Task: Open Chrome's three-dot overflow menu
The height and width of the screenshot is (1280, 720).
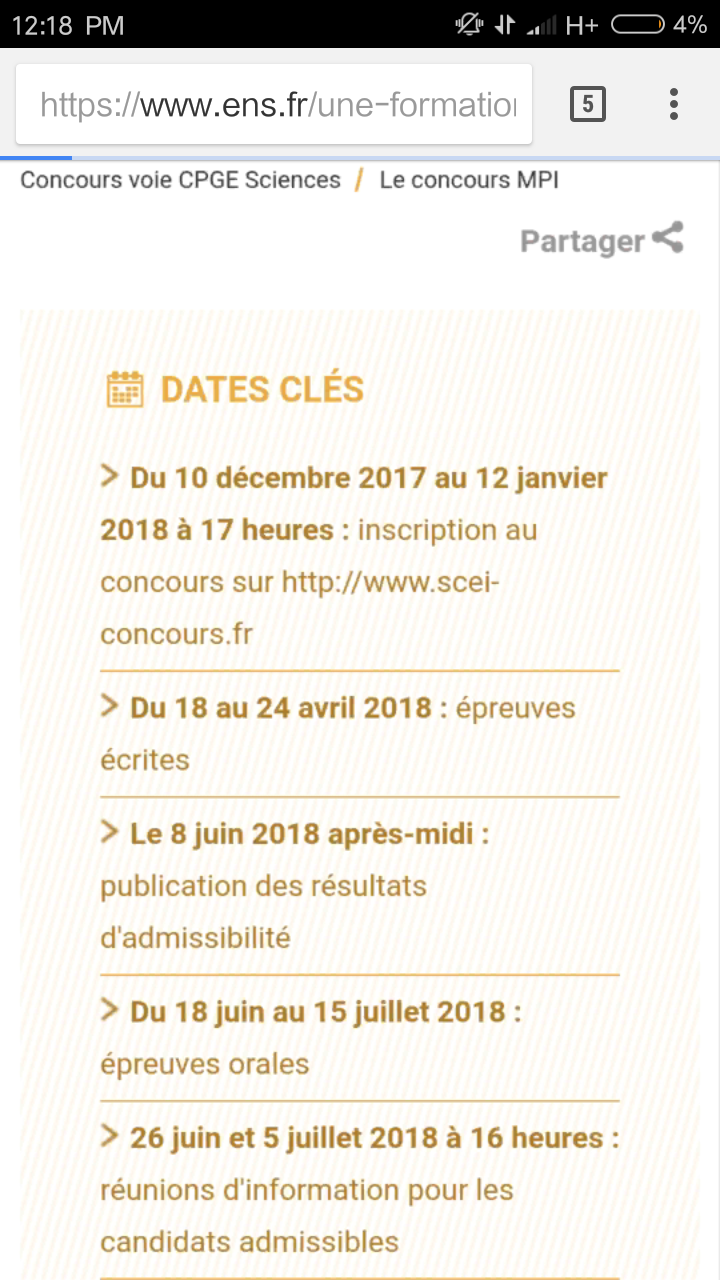Action: click(x=674, y=104)
